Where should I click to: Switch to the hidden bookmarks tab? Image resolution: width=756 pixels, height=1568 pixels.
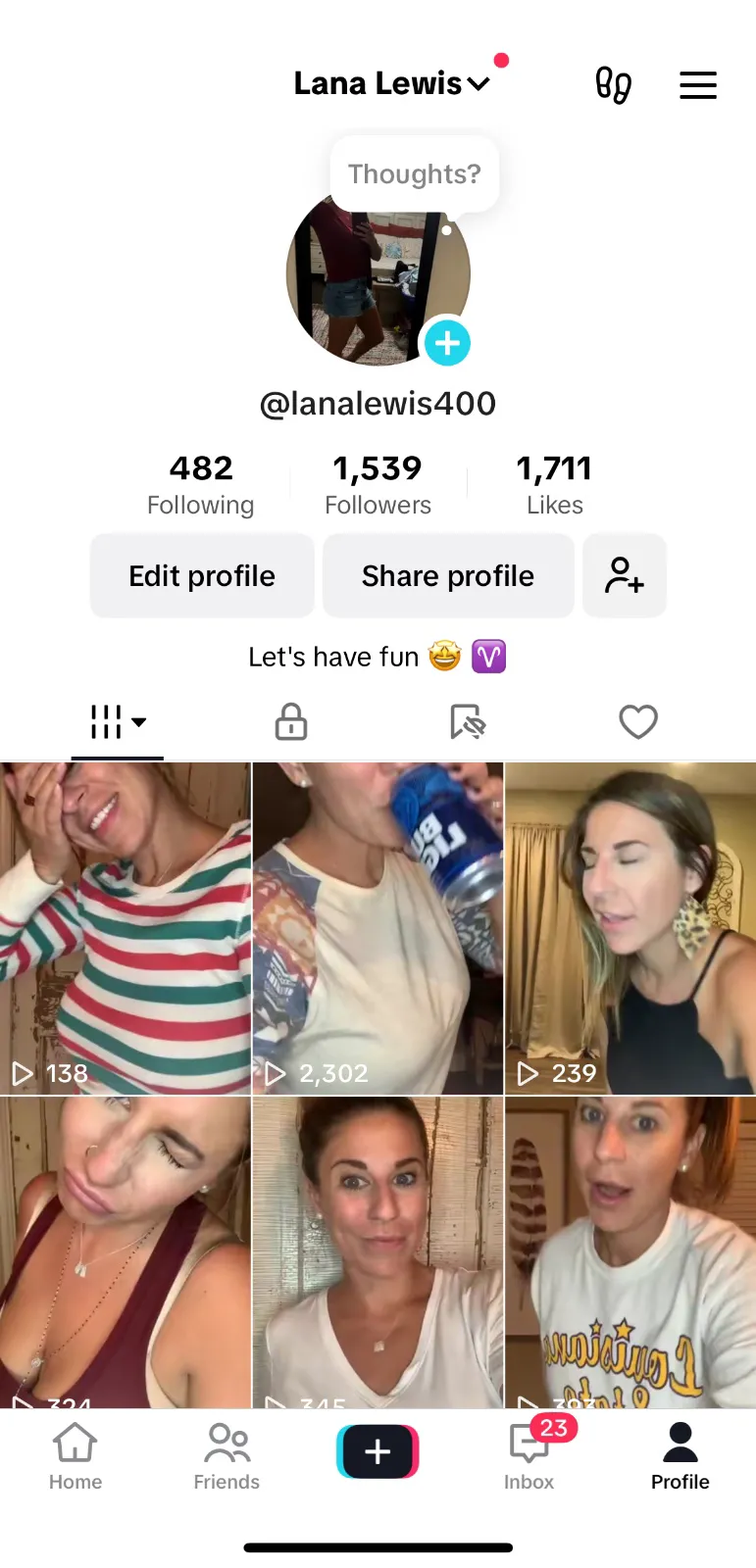[x=467, y=722]
